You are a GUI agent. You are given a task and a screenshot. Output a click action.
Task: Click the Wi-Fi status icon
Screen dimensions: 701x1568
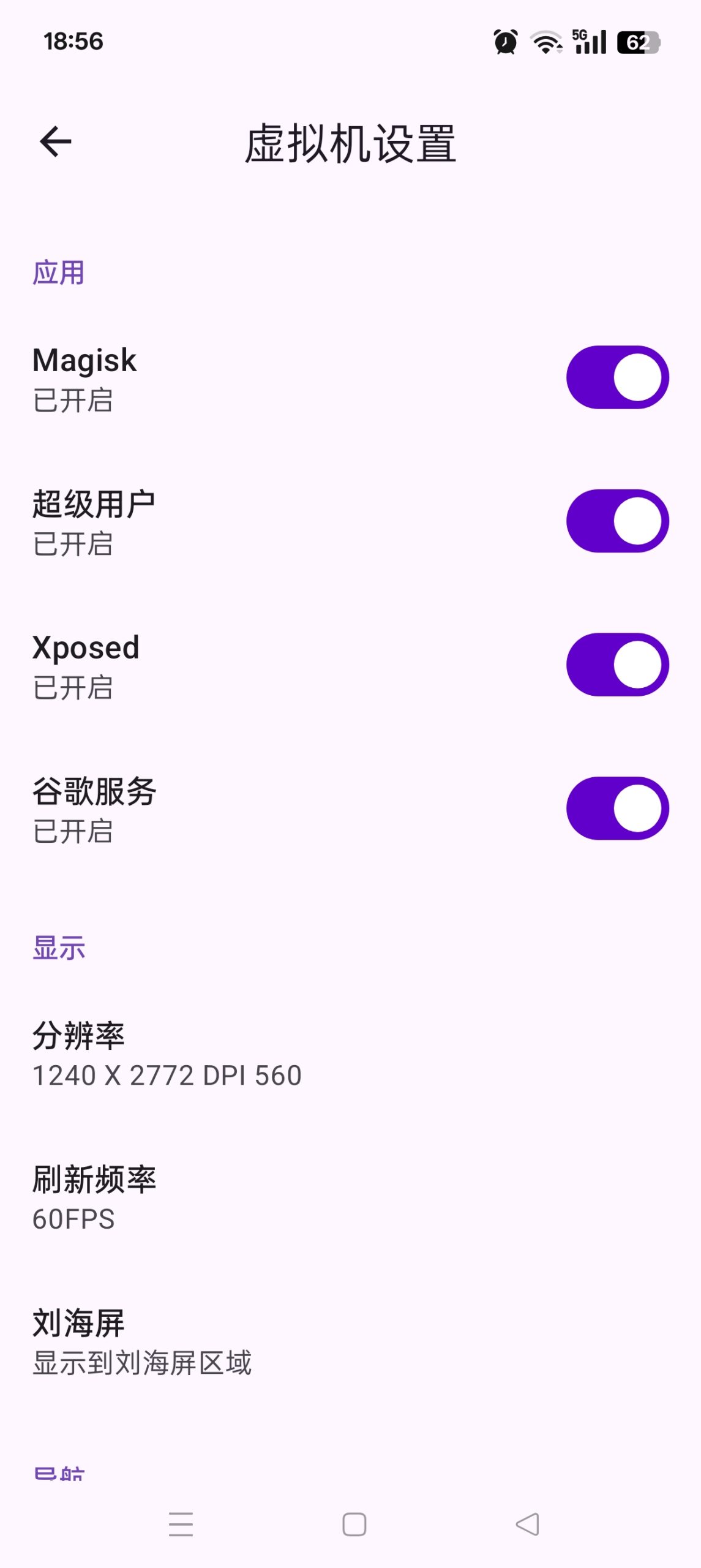click(x=547, y=40)
